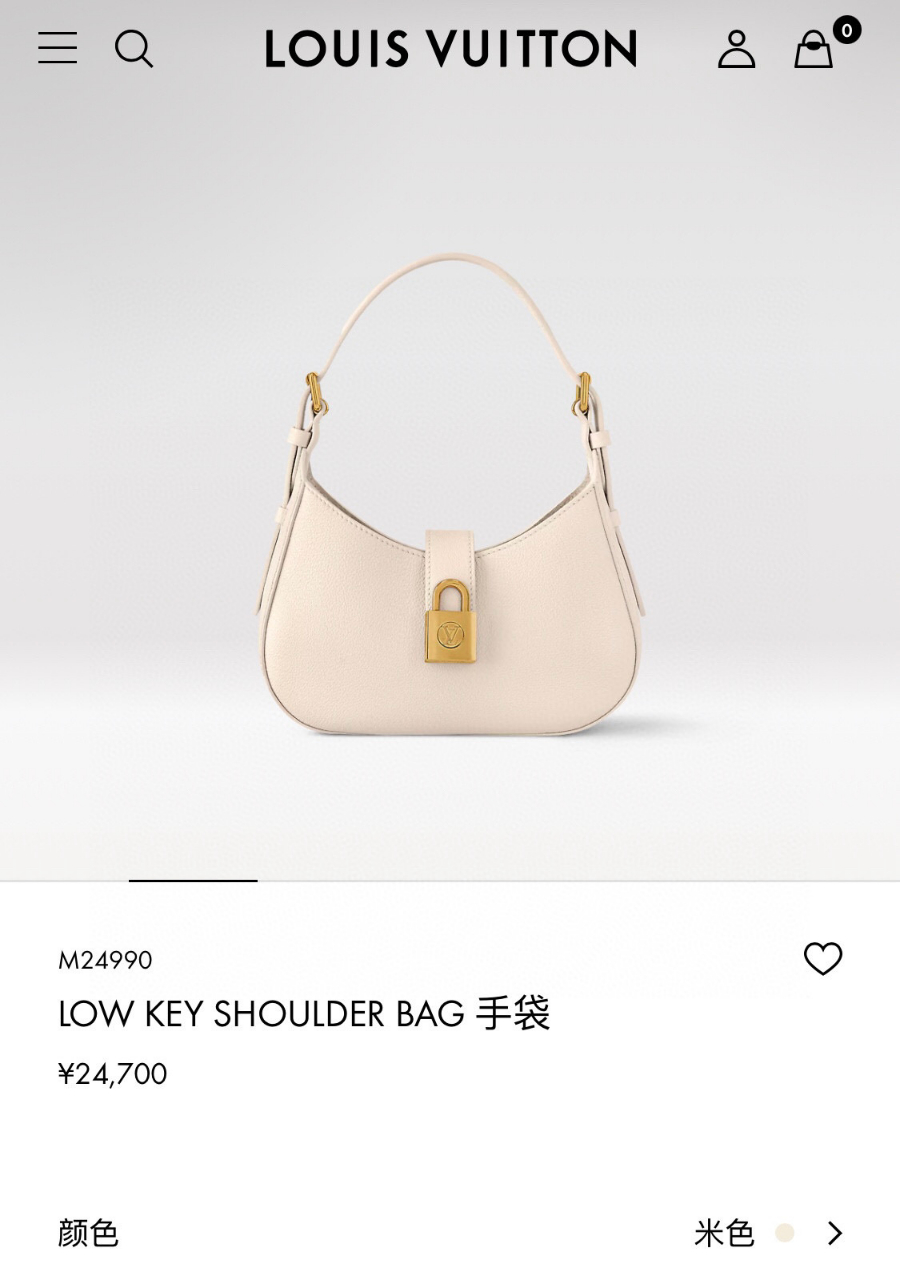Open the hamburger menu
The height and width of the screenshot is (1276, 900).
pyautogui.click(x=58, y=48)
